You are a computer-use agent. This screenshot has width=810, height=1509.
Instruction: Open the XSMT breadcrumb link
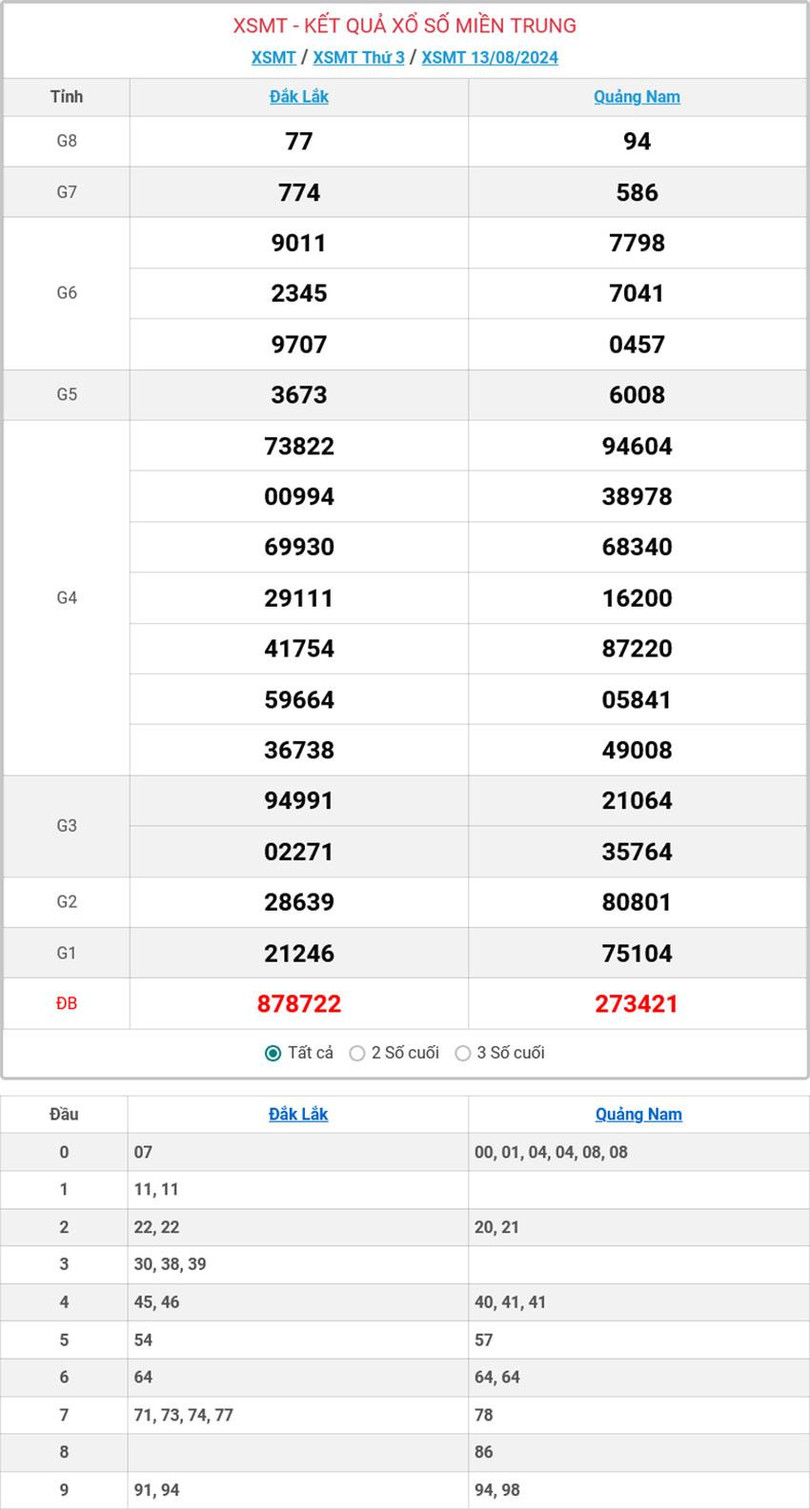point(273,57)
